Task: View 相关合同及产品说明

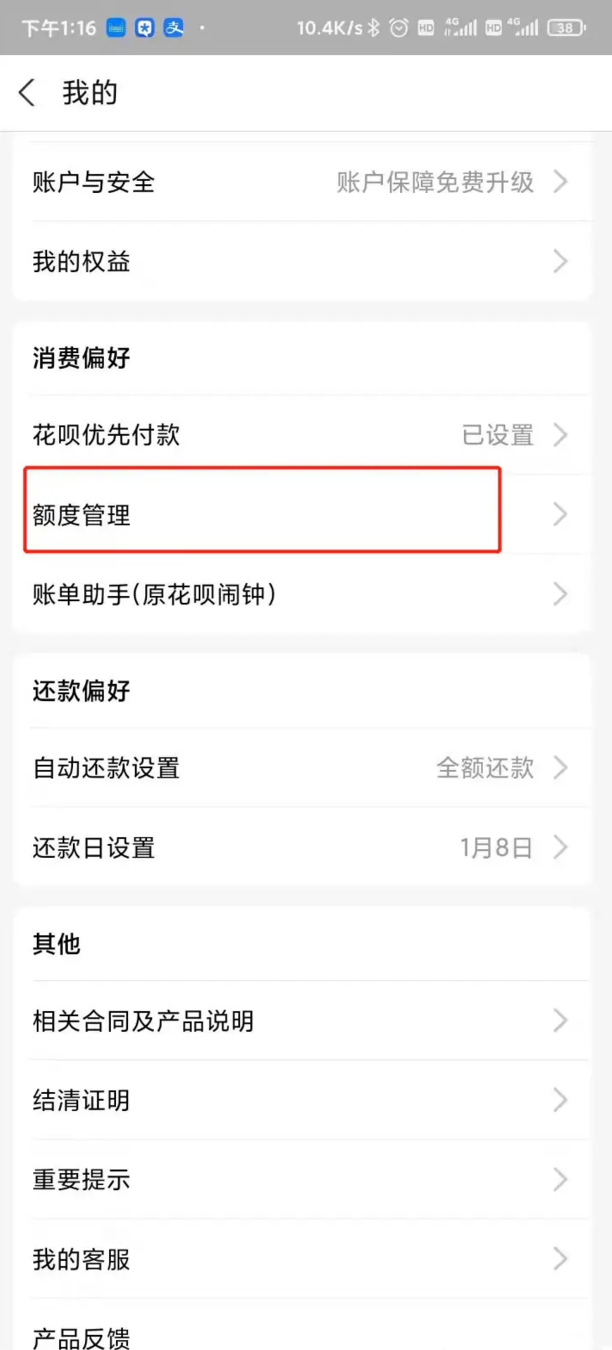Action: (300, 1021)
